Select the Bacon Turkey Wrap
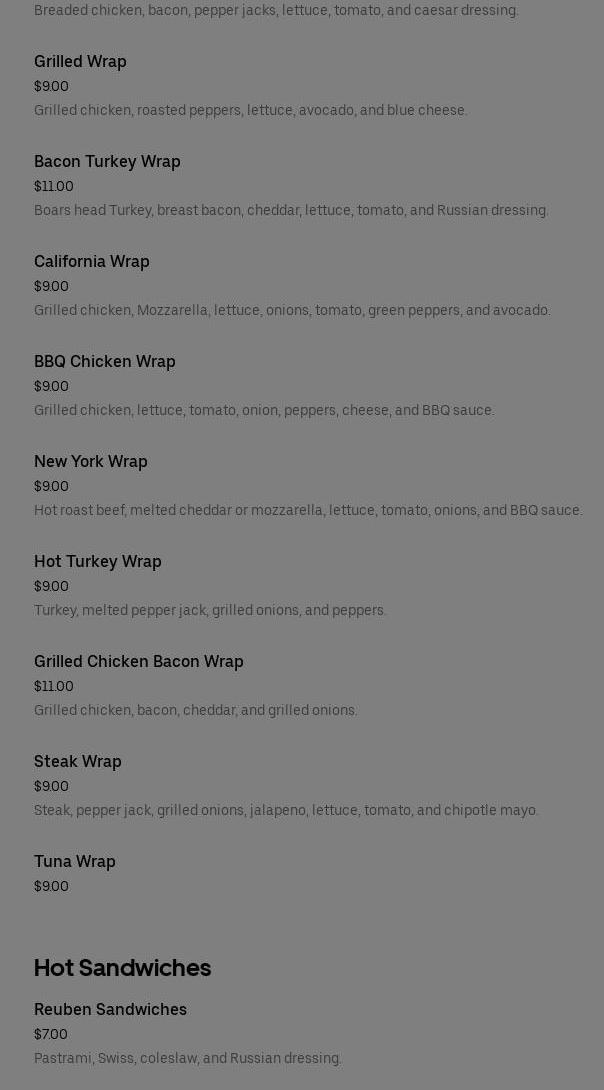Viewport: 604px width, 1090px height. 107,162
